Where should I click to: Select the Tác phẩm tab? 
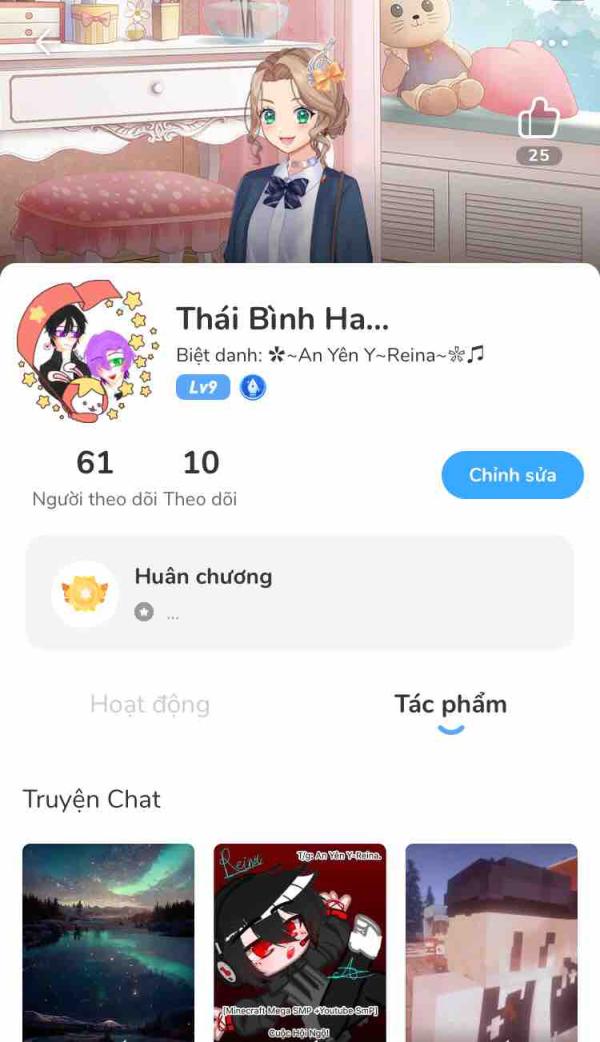click(x=450, y=704)
